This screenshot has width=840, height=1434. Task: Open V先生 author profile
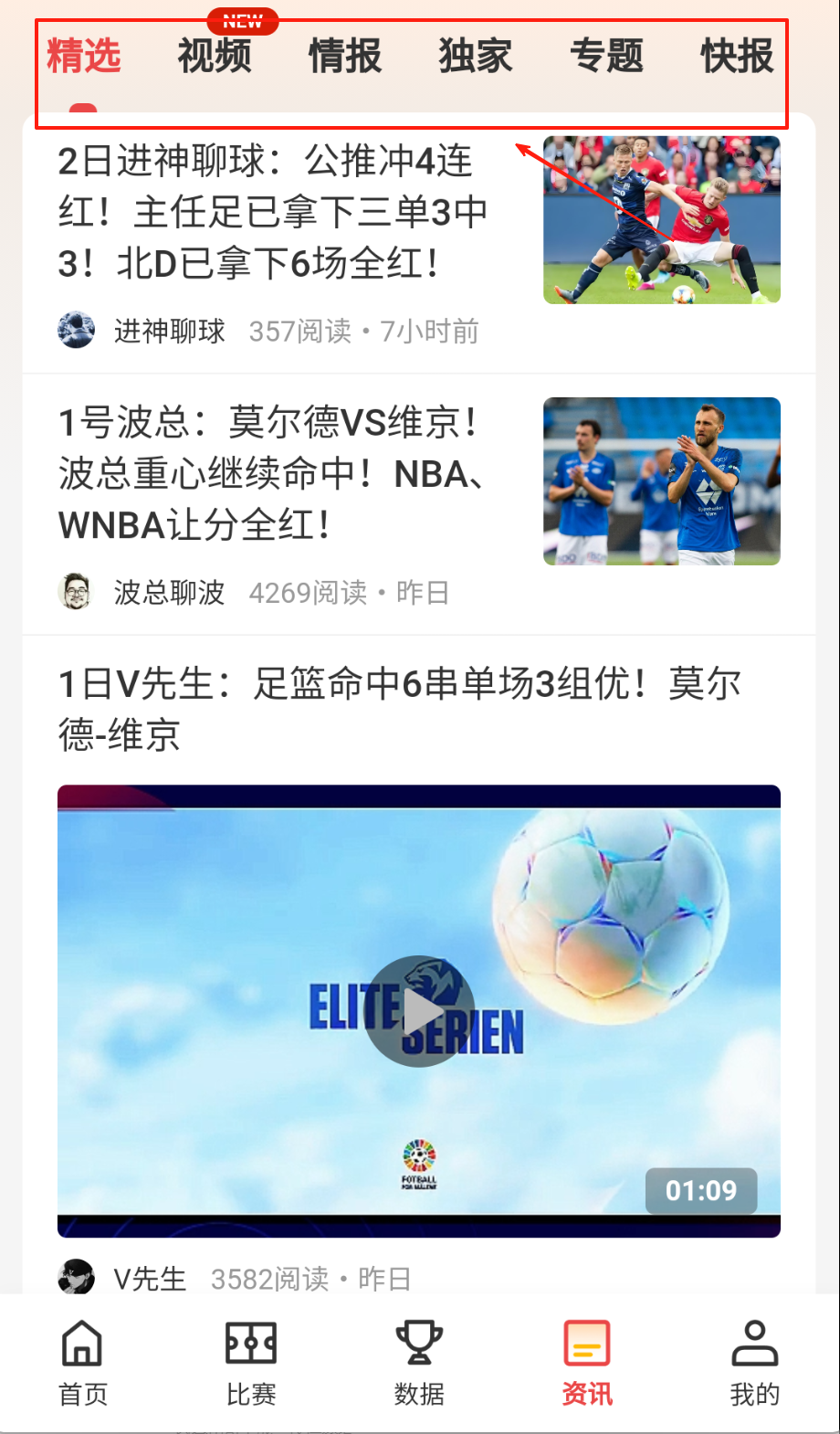click(150, 1279)
